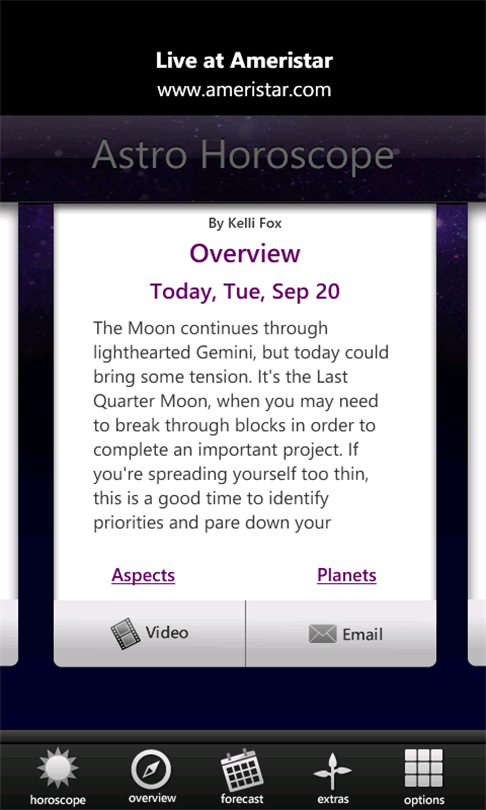Select the overview tab
The height and width of the screenshot is (810, 486).
pos(152,776)
